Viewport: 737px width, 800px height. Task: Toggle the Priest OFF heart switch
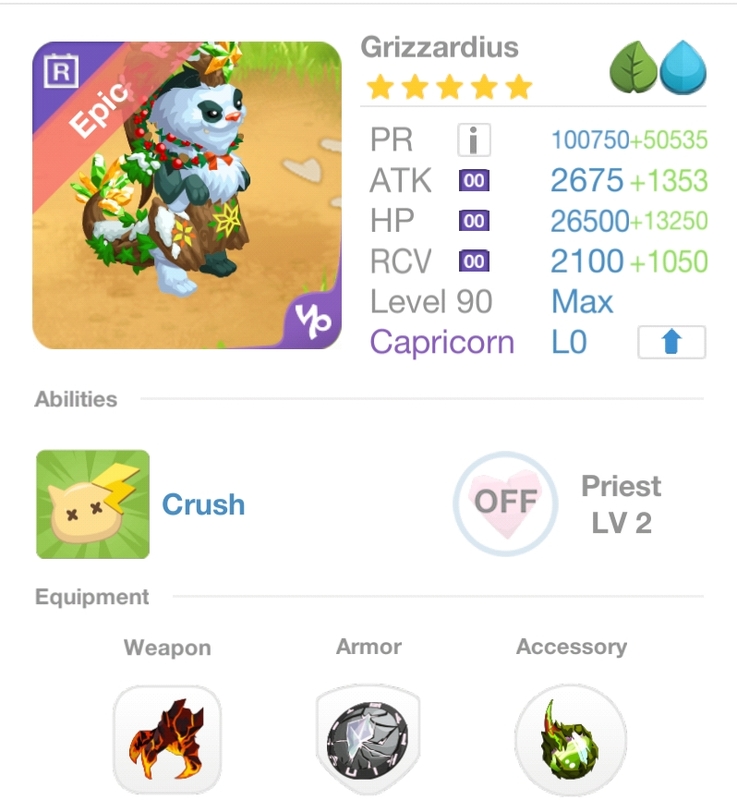505,503
